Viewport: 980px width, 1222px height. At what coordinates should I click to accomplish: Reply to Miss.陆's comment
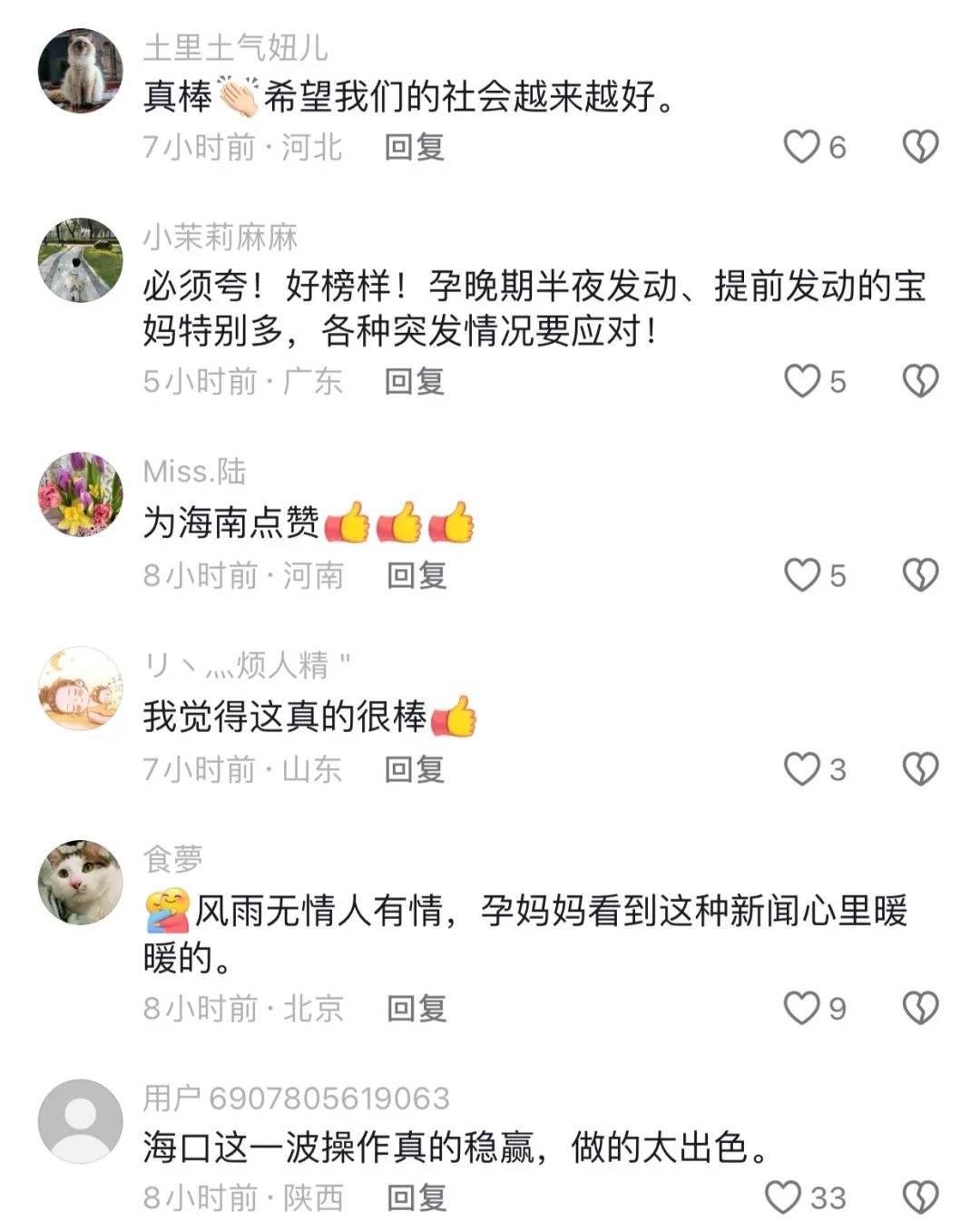click(416, 575)
